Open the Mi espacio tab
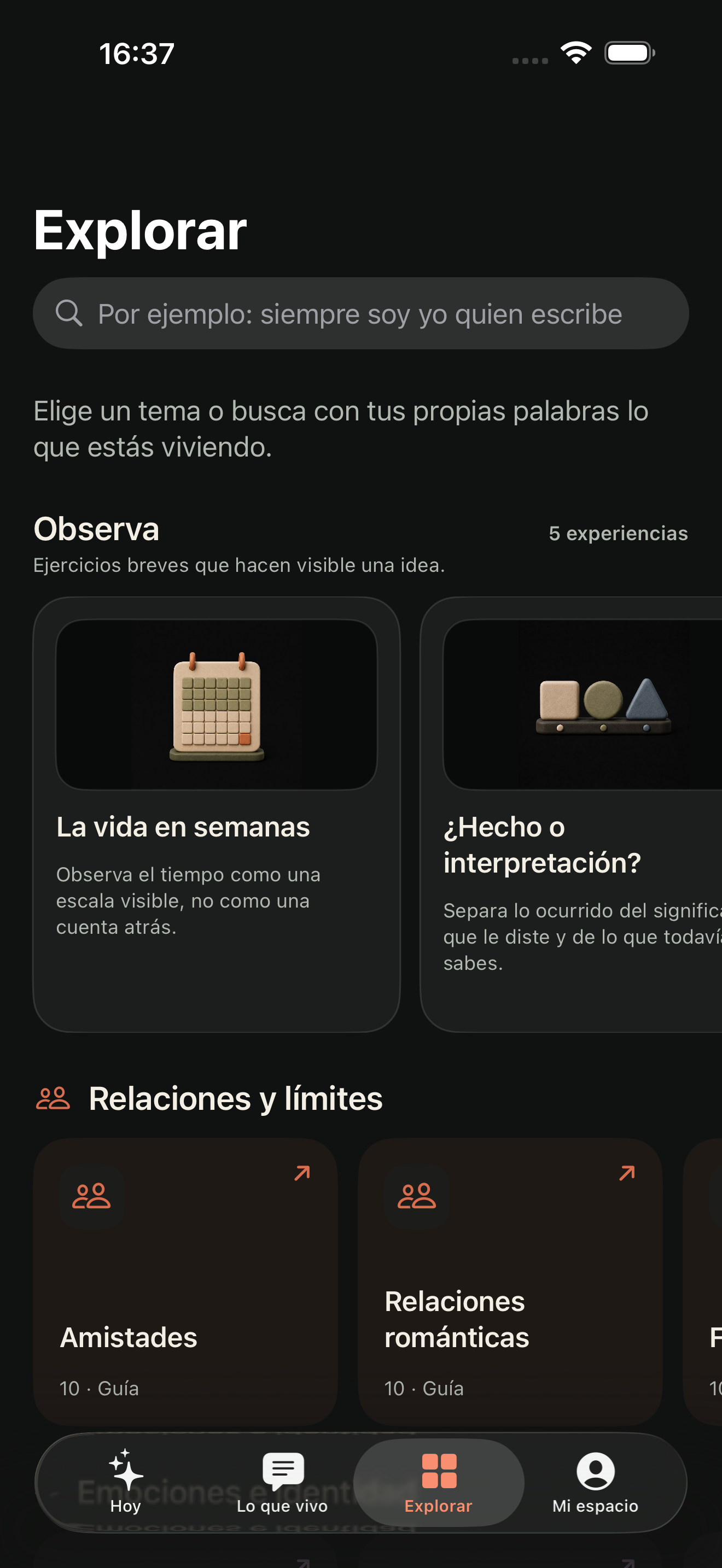The image size is (722, 1568). tap(595, 1482)
